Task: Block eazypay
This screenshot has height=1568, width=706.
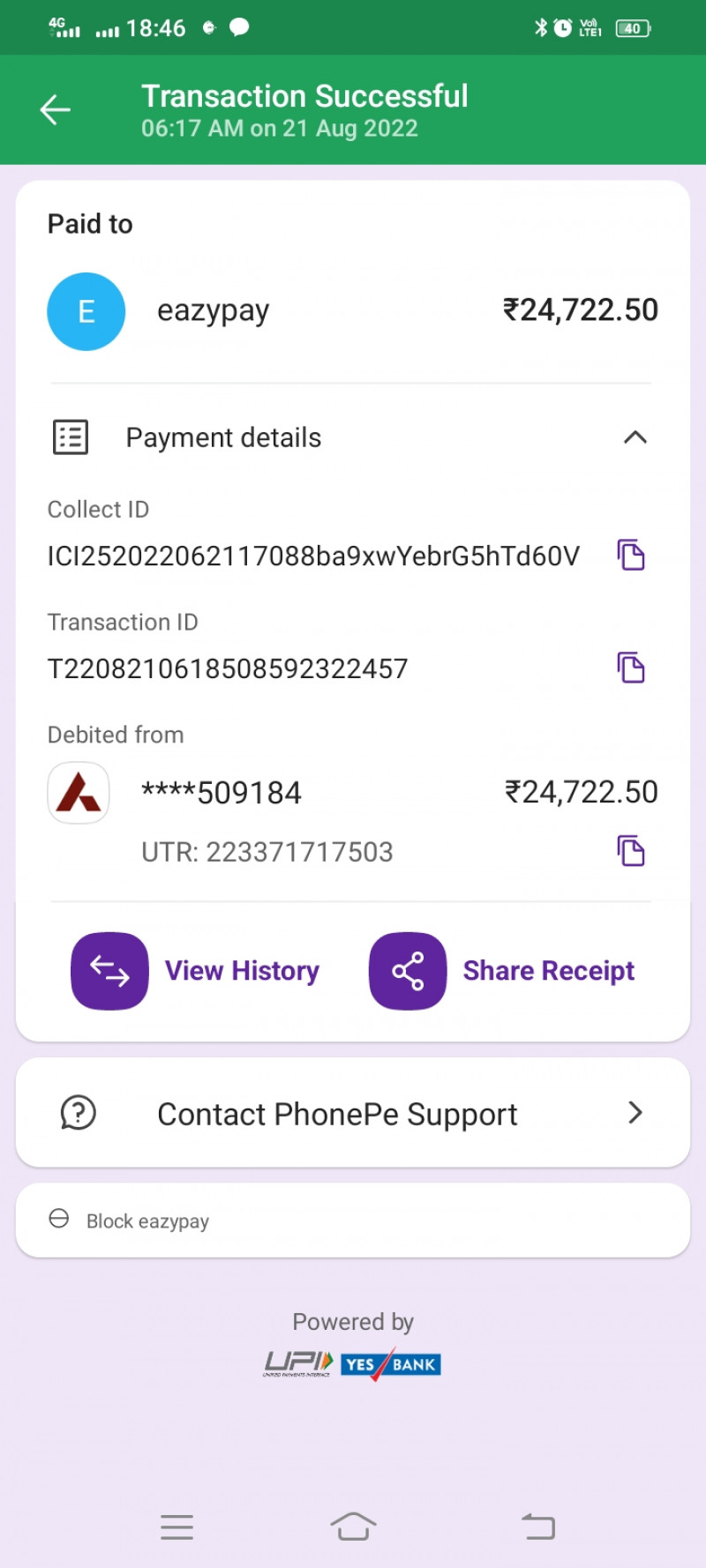Action: [x=147, y=1221]
